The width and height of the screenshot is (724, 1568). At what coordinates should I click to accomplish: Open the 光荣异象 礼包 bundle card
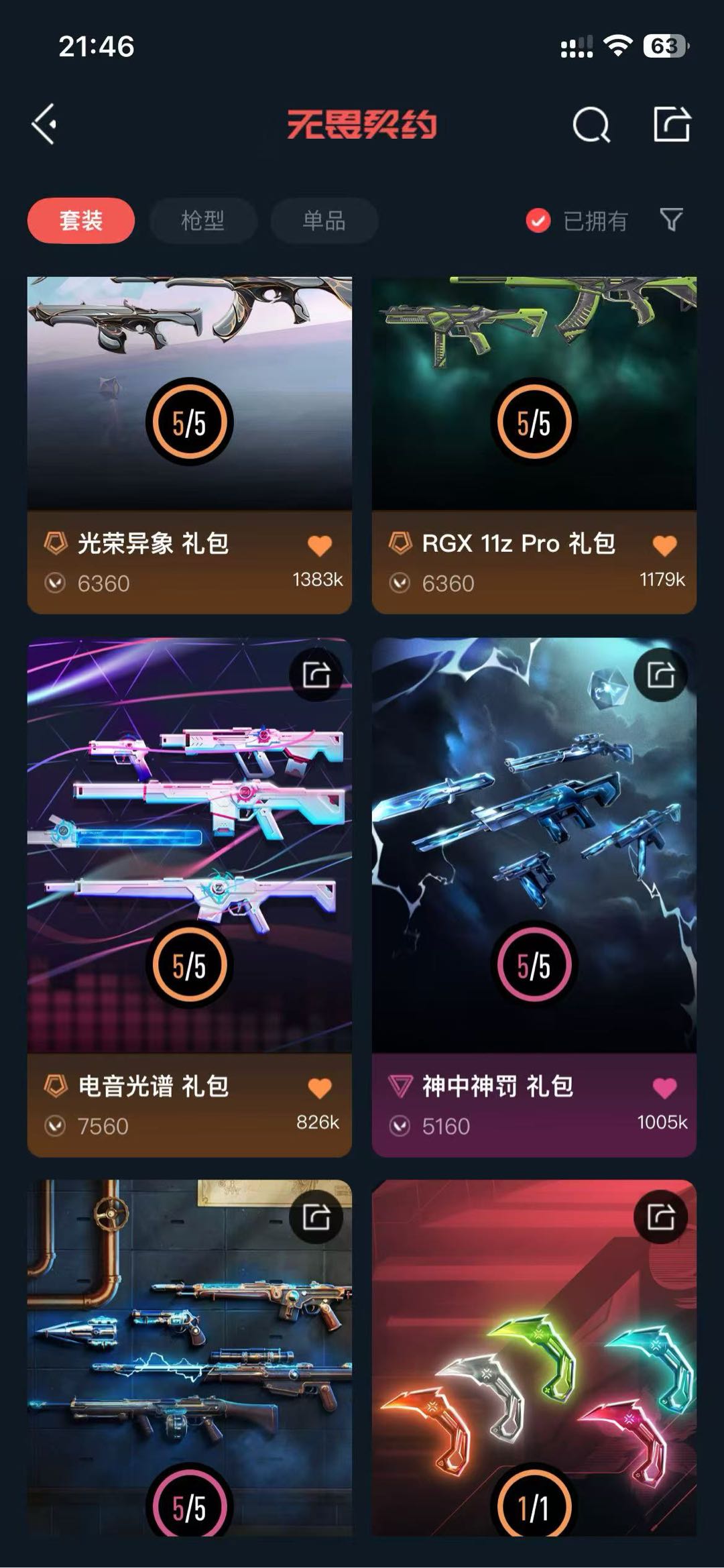(190, 445)
